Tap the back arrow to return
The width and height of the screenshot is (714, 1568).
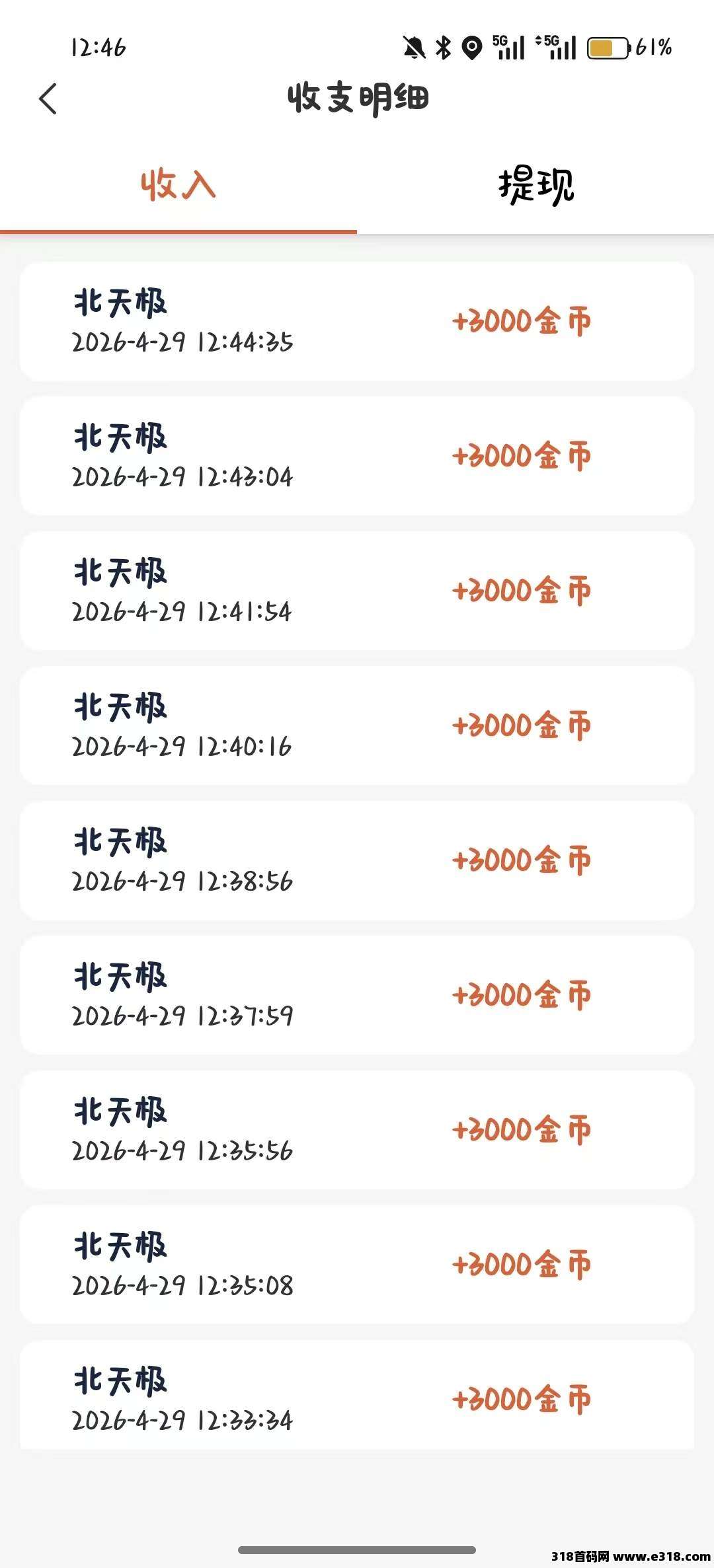[48, 98]
